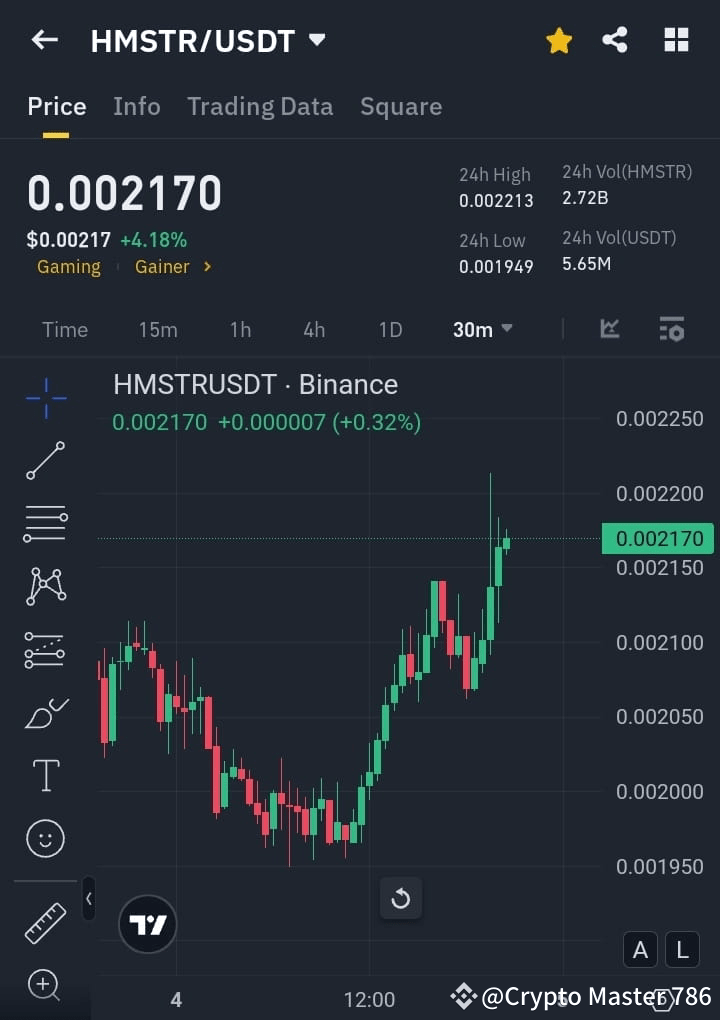Refresh the chart view
Viewport: 720px width, 1020px height.
tap(400, 899)
